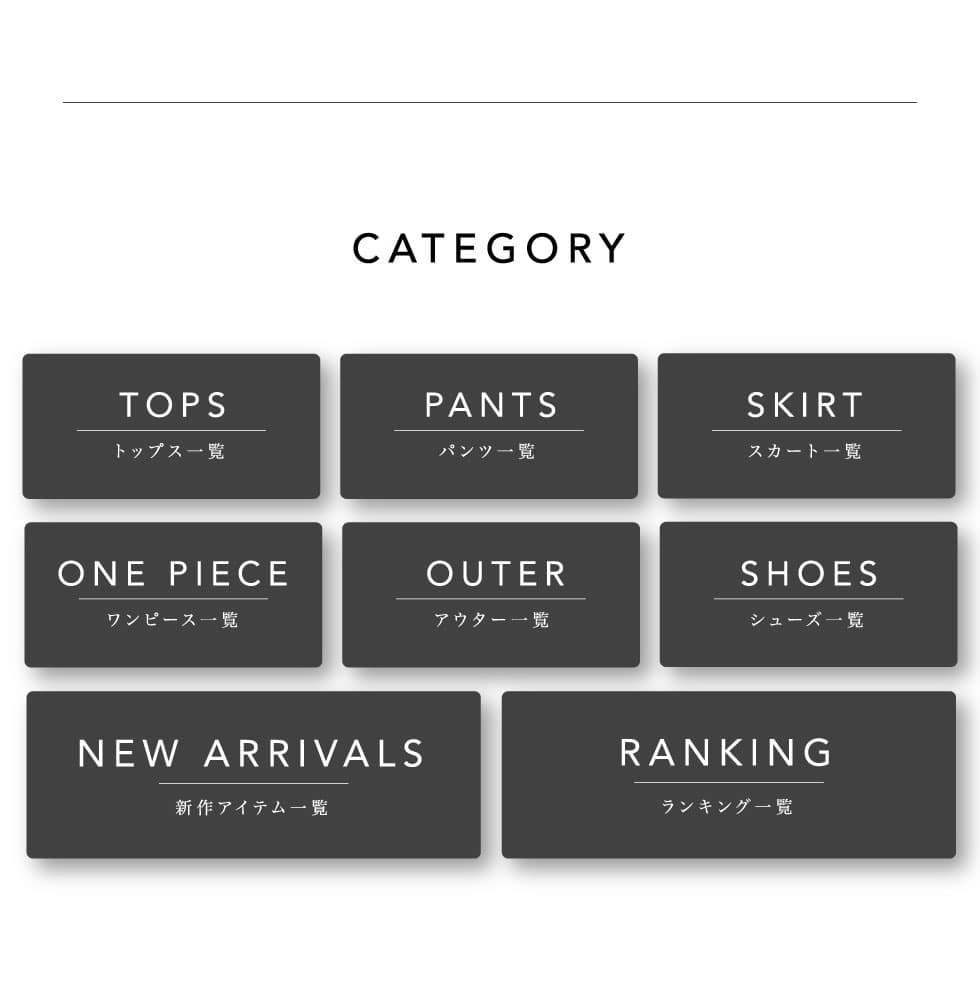
Task: View the RANKING page
Action: (x=728, y=774)
